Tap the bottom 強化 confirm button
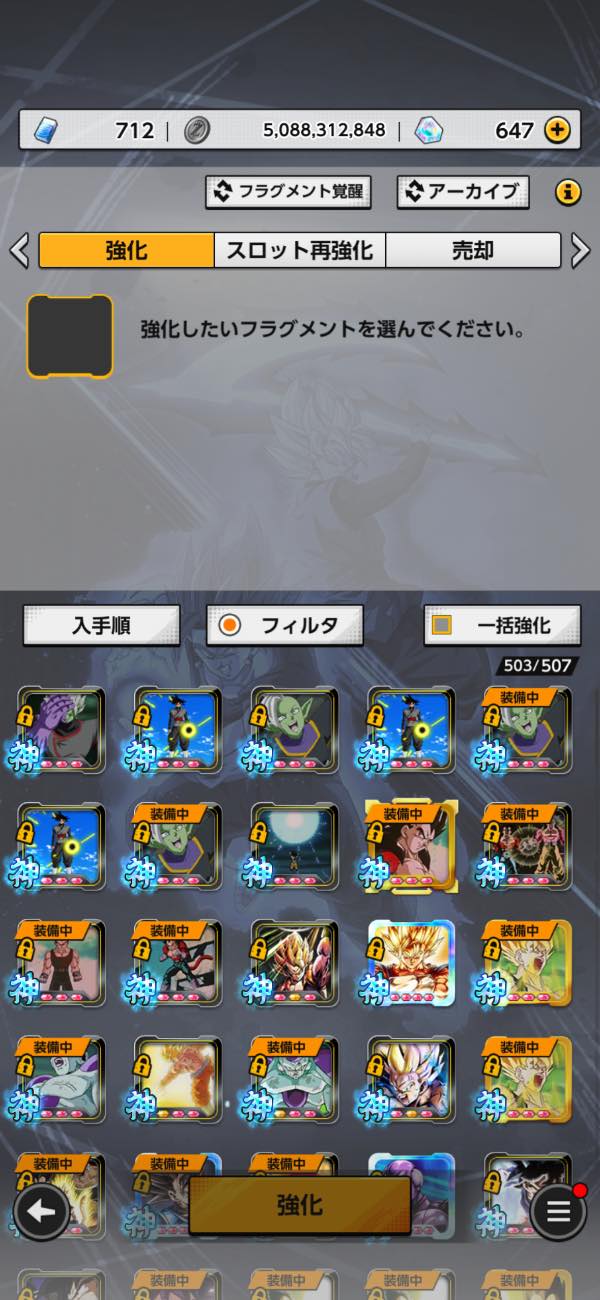Screen dimensions: 600x1300 pyautogui.click(x=300, y=1205)
